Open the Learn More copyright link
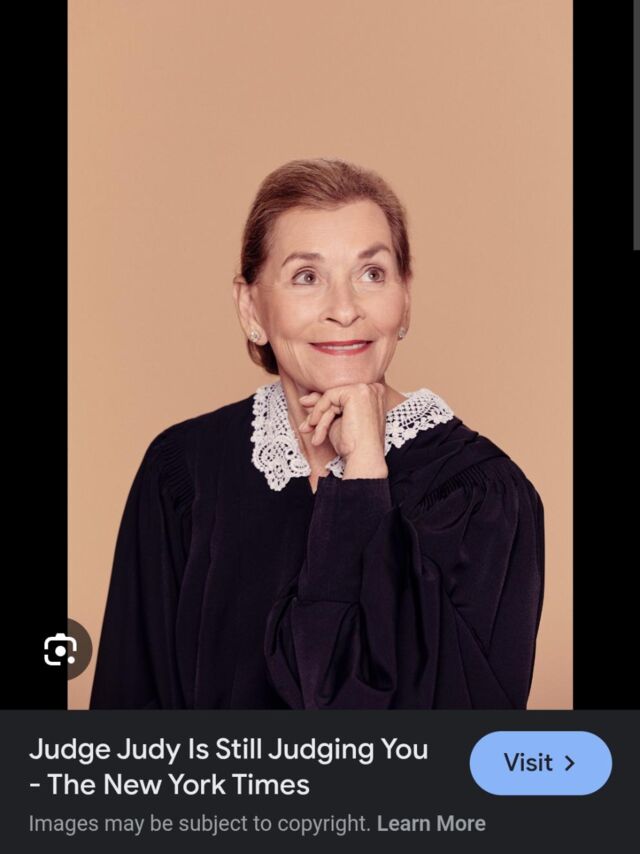The image size is (640, 854). coord(431,824)
